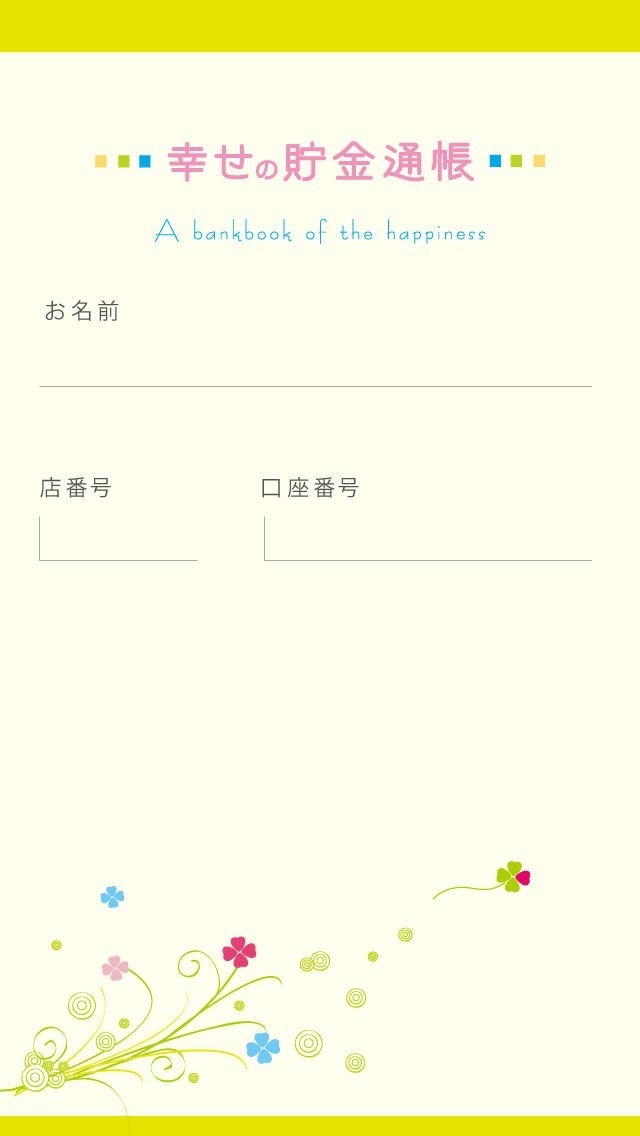The width and height of the screenshot is (640, 1136).
Task: Select the 店番号 input box
Action: 118,538
